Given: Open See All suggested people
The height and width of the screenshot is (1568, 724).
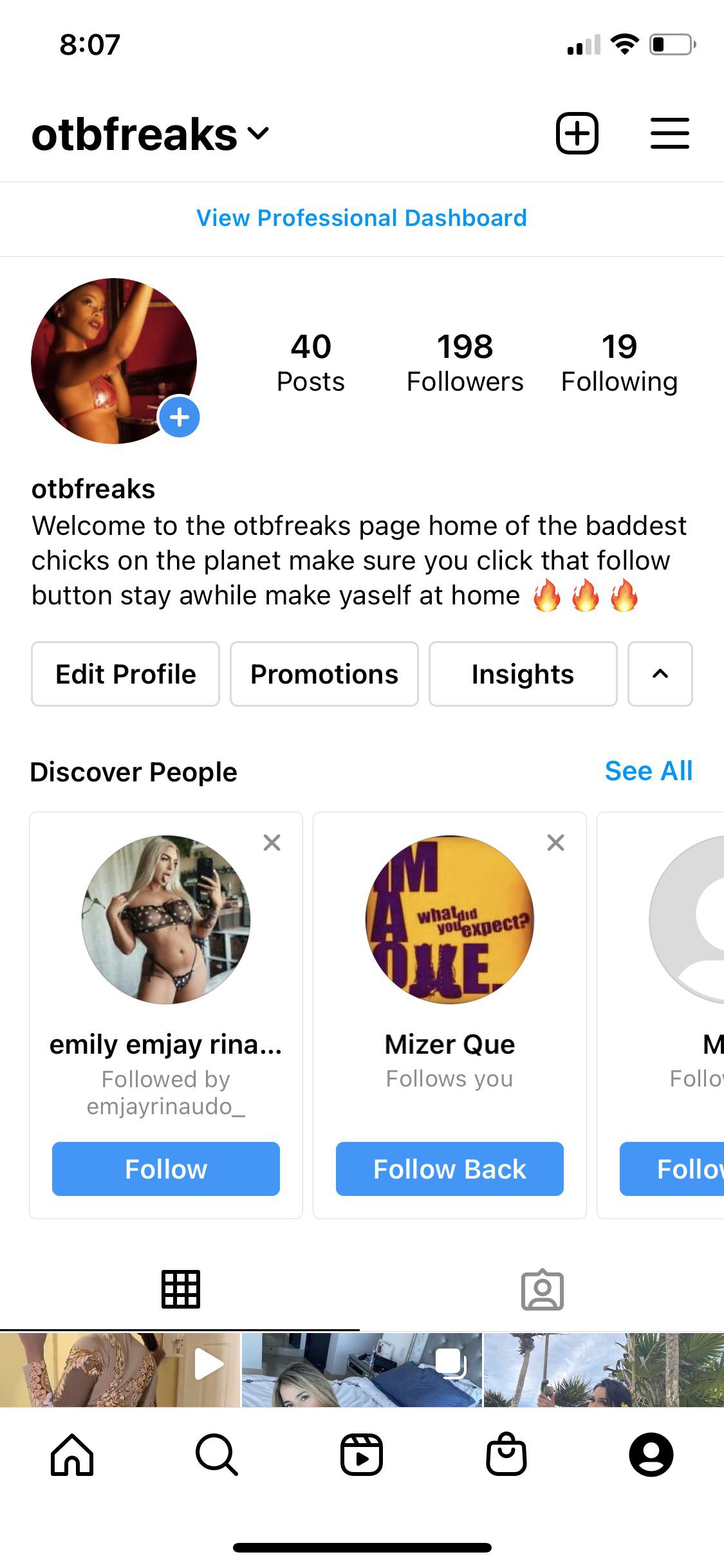Looking at the screenshot, I should 647,770.
